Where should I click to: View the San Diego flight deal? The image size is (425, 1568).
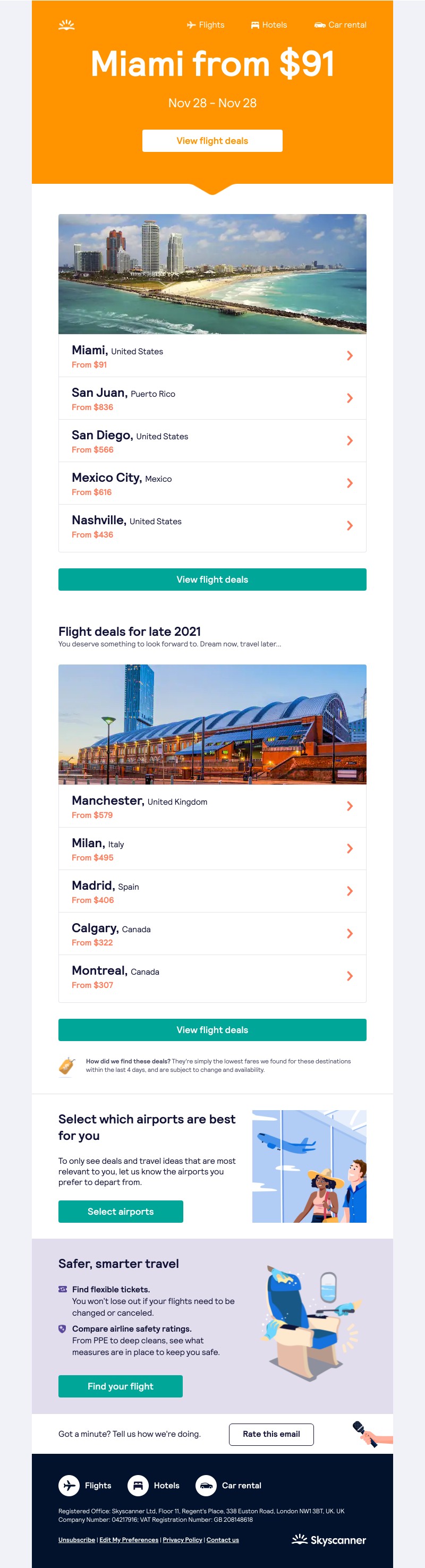pos(212,441)
